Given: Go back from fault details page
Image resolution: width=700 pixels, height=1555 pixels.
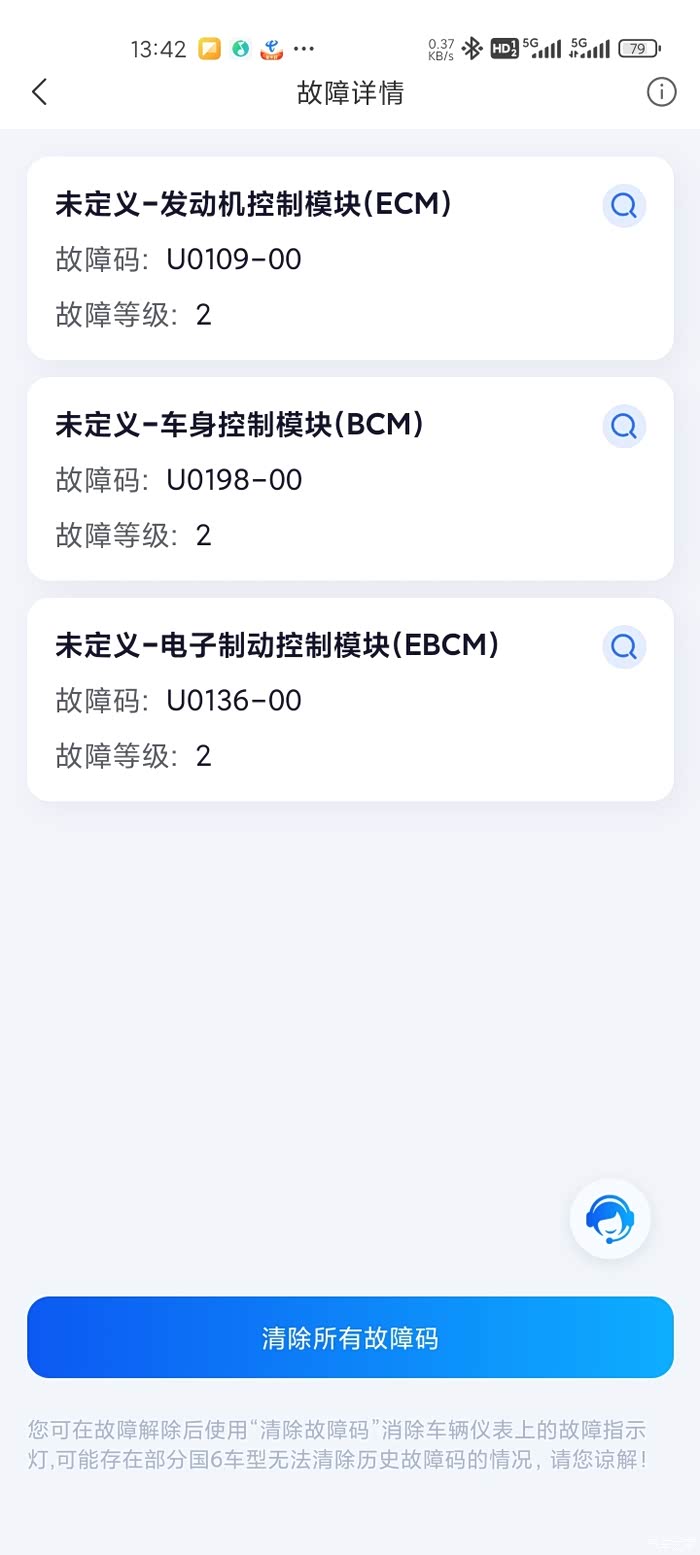Looking at the screenshot, I should click(39, 93).
